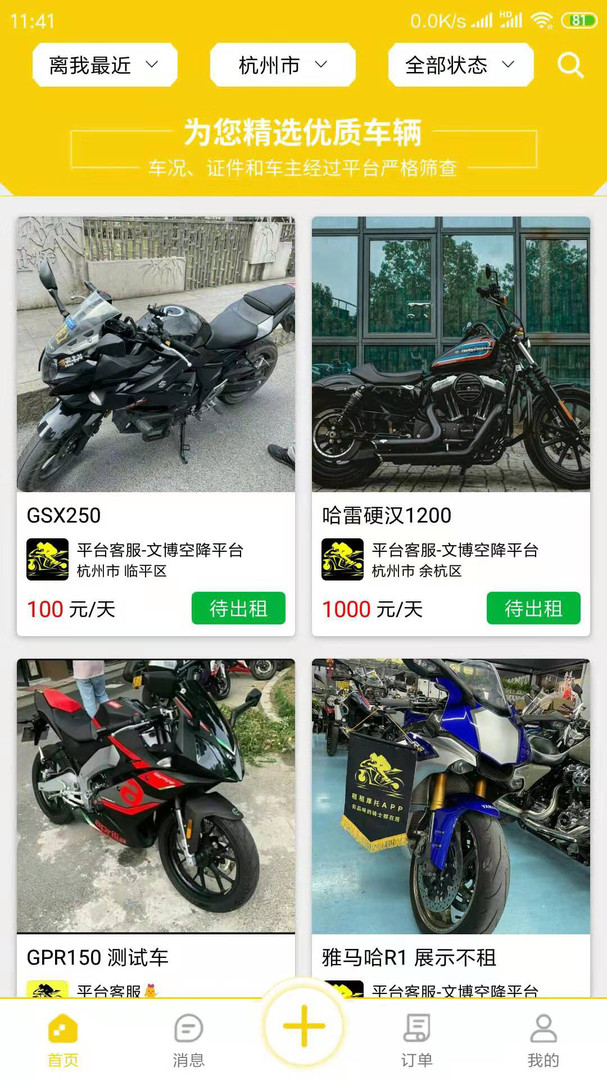Open the GSX250 motorcycle card

(156, 426)
